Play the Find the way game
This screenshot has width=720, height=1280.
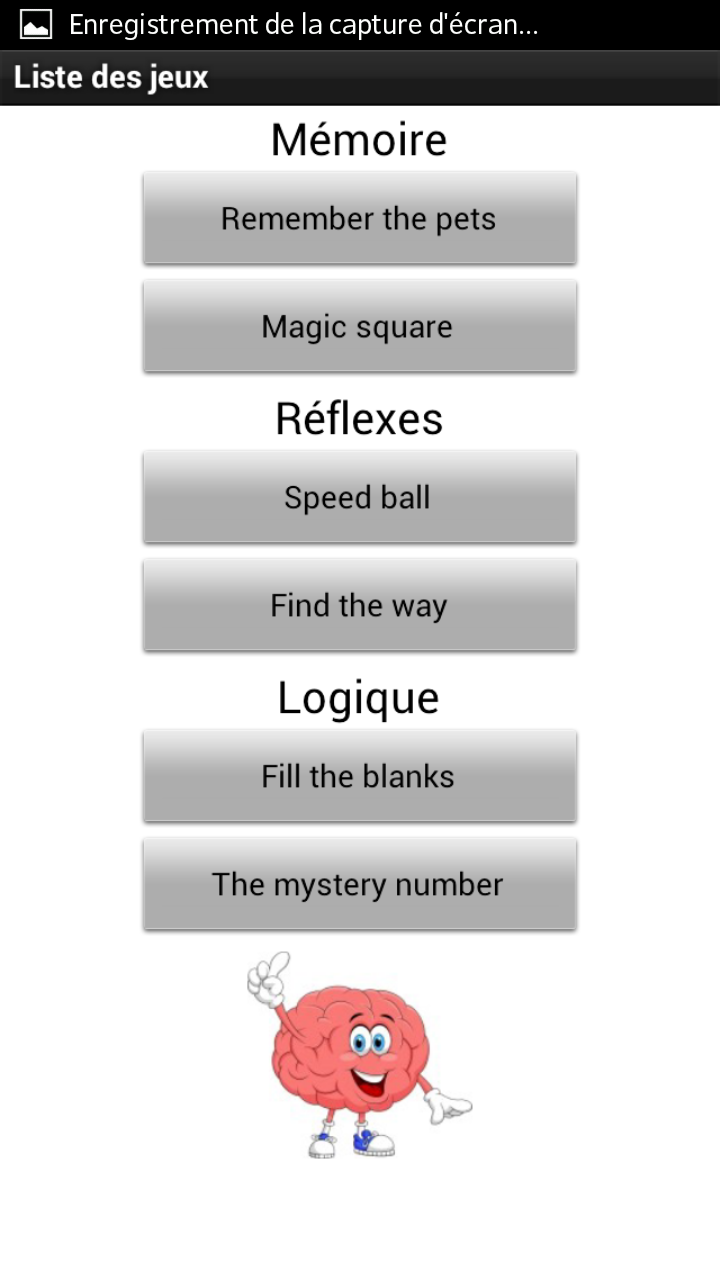click(359, 605)
